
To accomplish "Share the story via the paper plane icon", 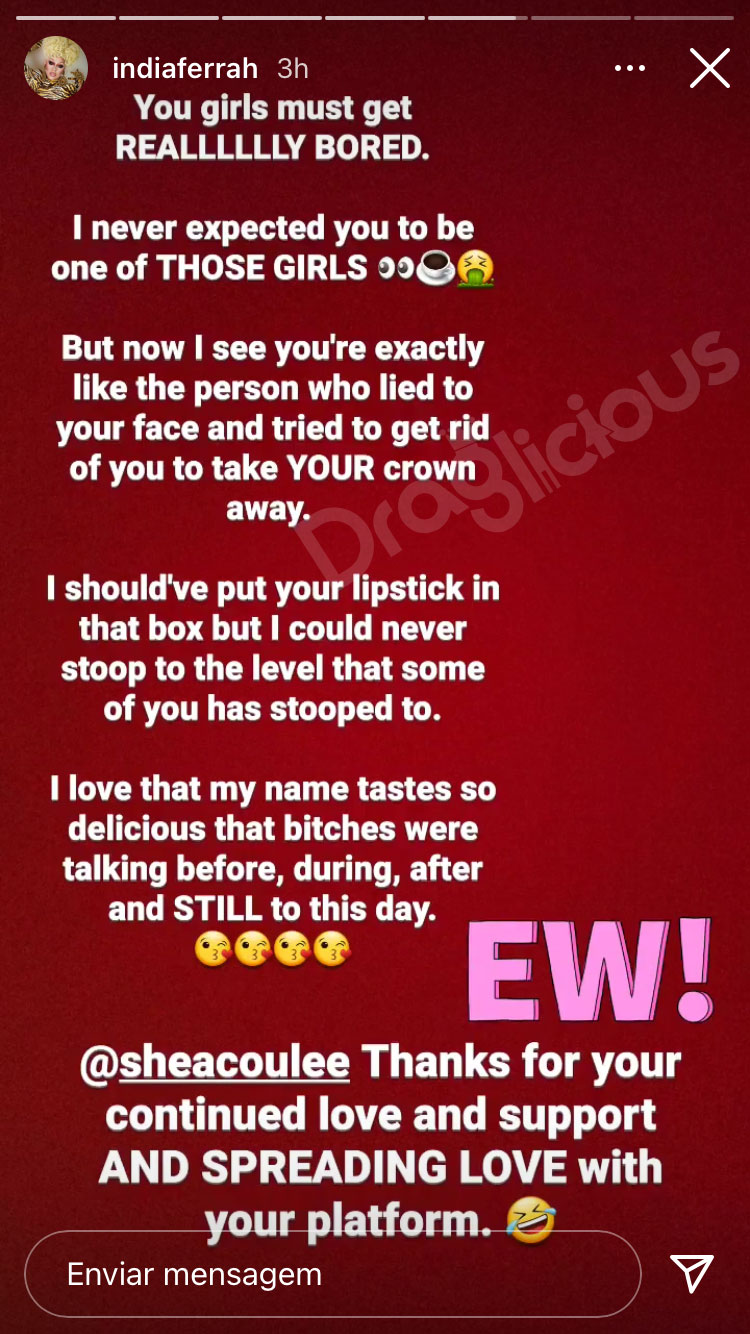I will tap(692, 1273).
